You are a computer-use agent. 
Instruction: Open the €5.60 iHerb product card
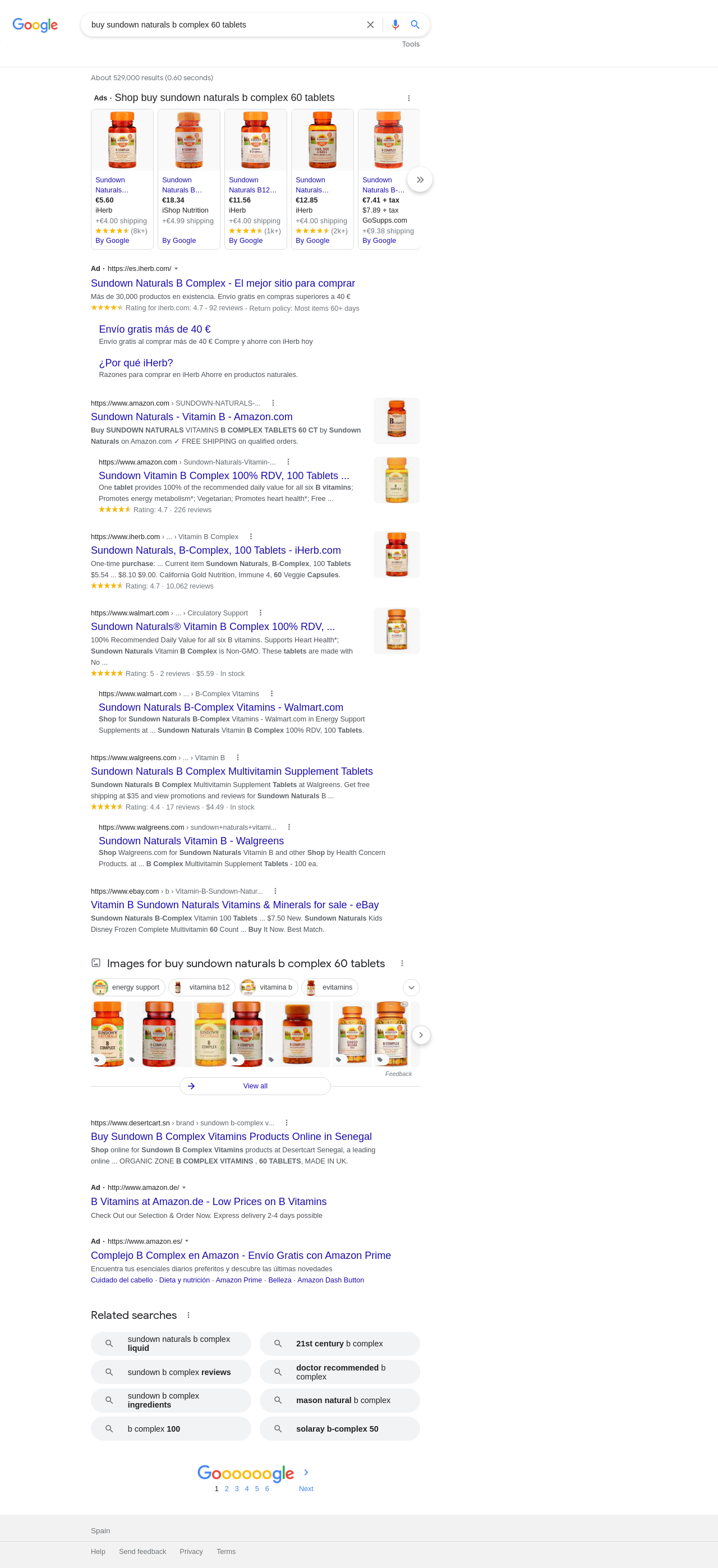tap(122, 179)
